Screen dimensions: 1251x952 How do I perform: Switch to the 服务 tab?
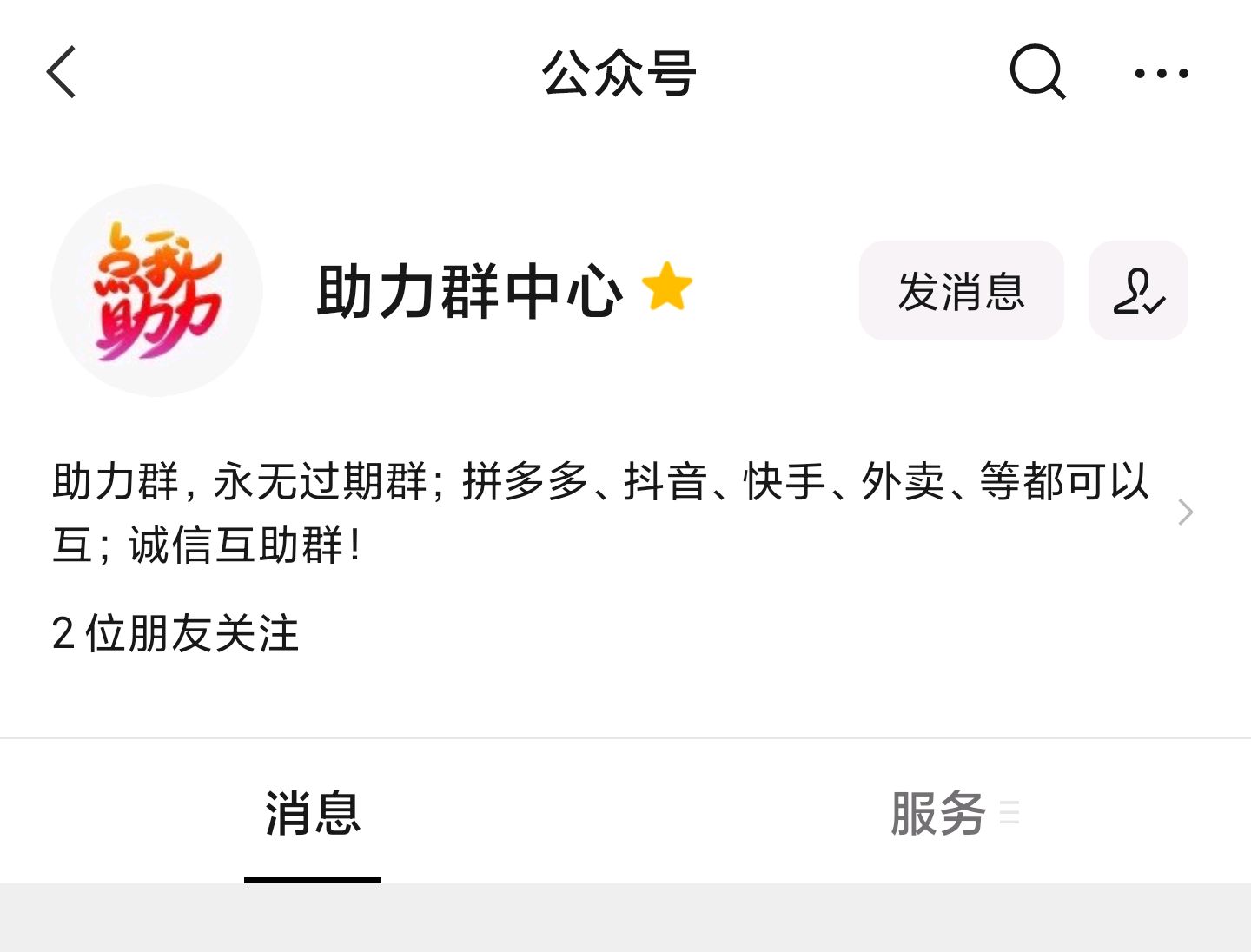tap(938, 814)
